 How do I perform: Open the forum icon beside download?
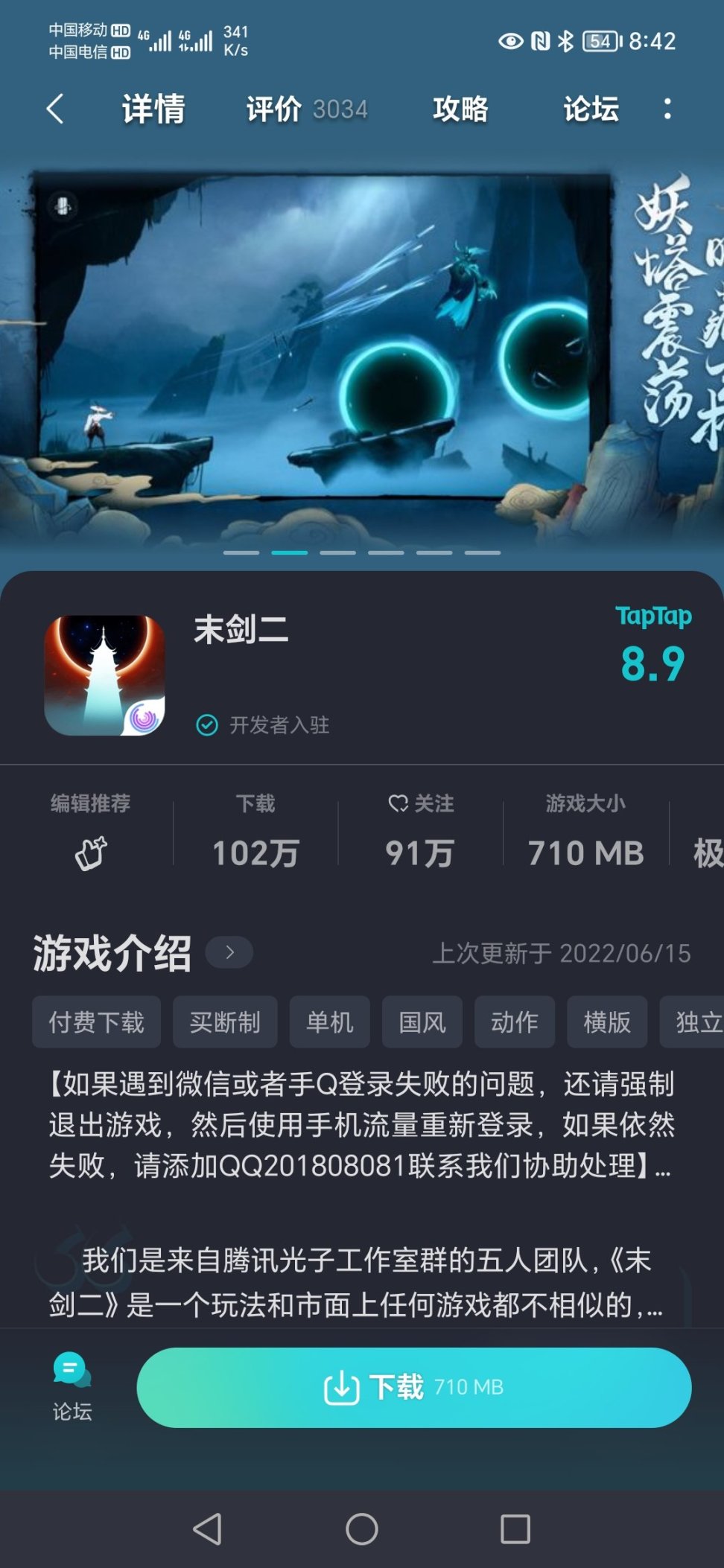click(x=72, y=1386)
